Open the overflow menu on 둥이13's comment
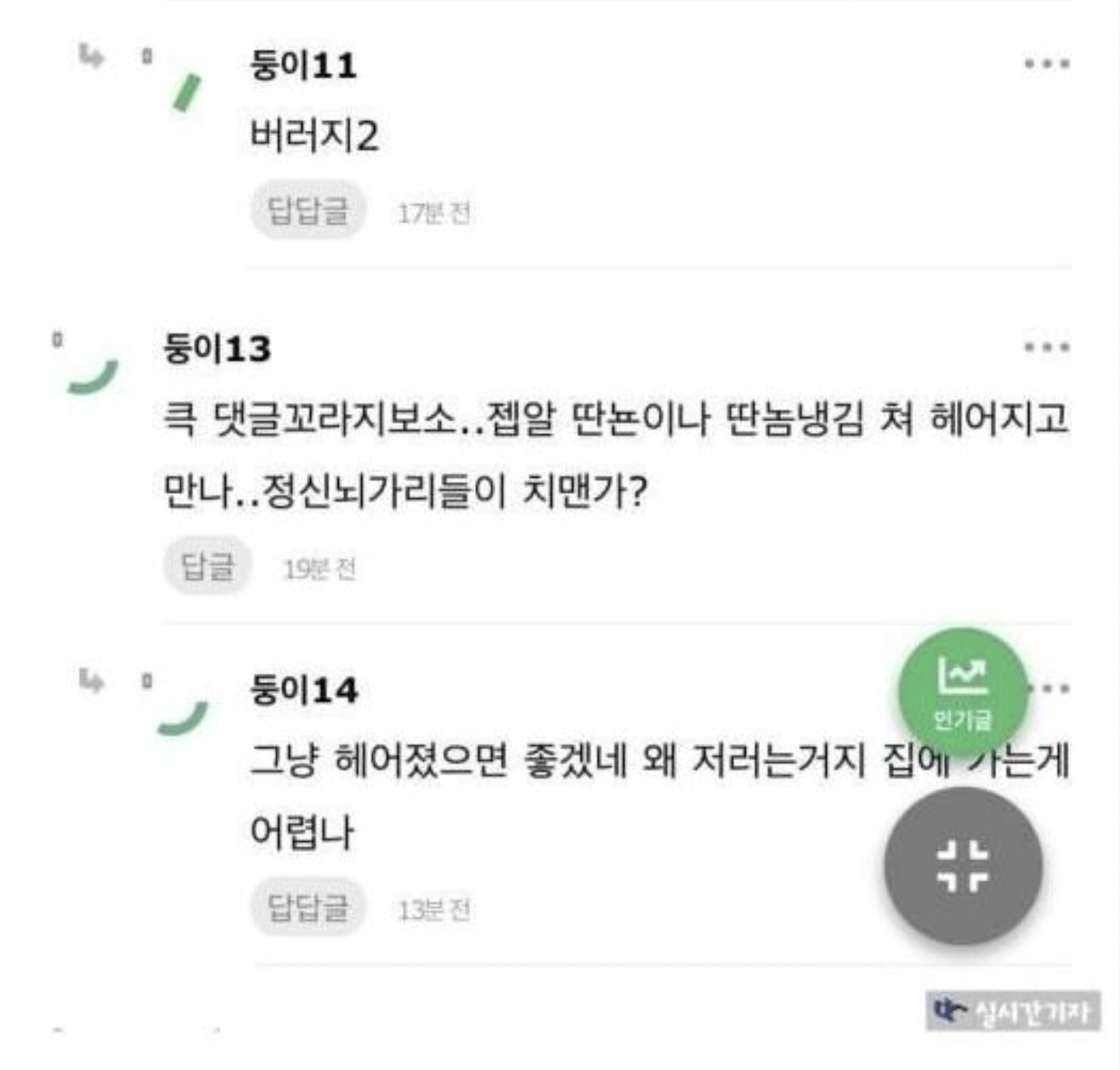 pyautogui.click(x=1047, y=347)
